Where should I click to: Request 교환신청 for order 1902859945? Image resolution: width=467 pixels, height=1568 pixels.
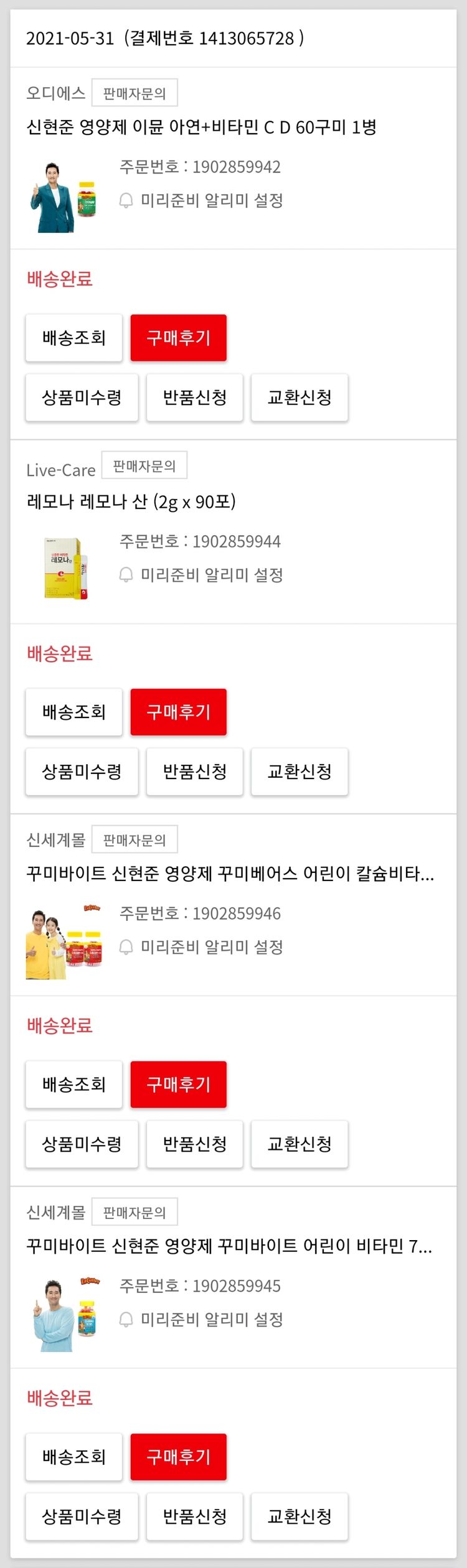click(300, 1516)
